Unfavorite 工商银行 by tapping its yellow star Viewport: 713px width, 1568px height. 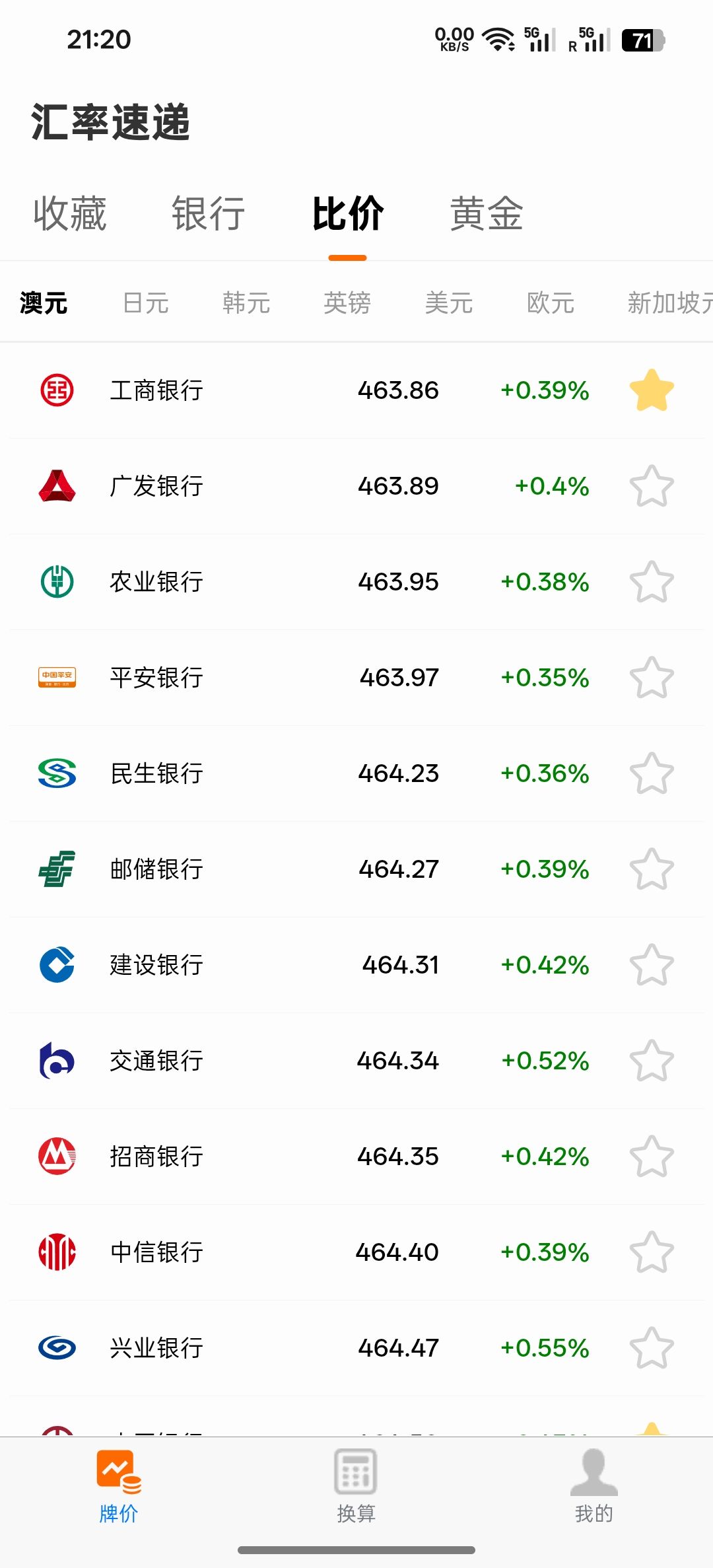click(x=652, y=390)
